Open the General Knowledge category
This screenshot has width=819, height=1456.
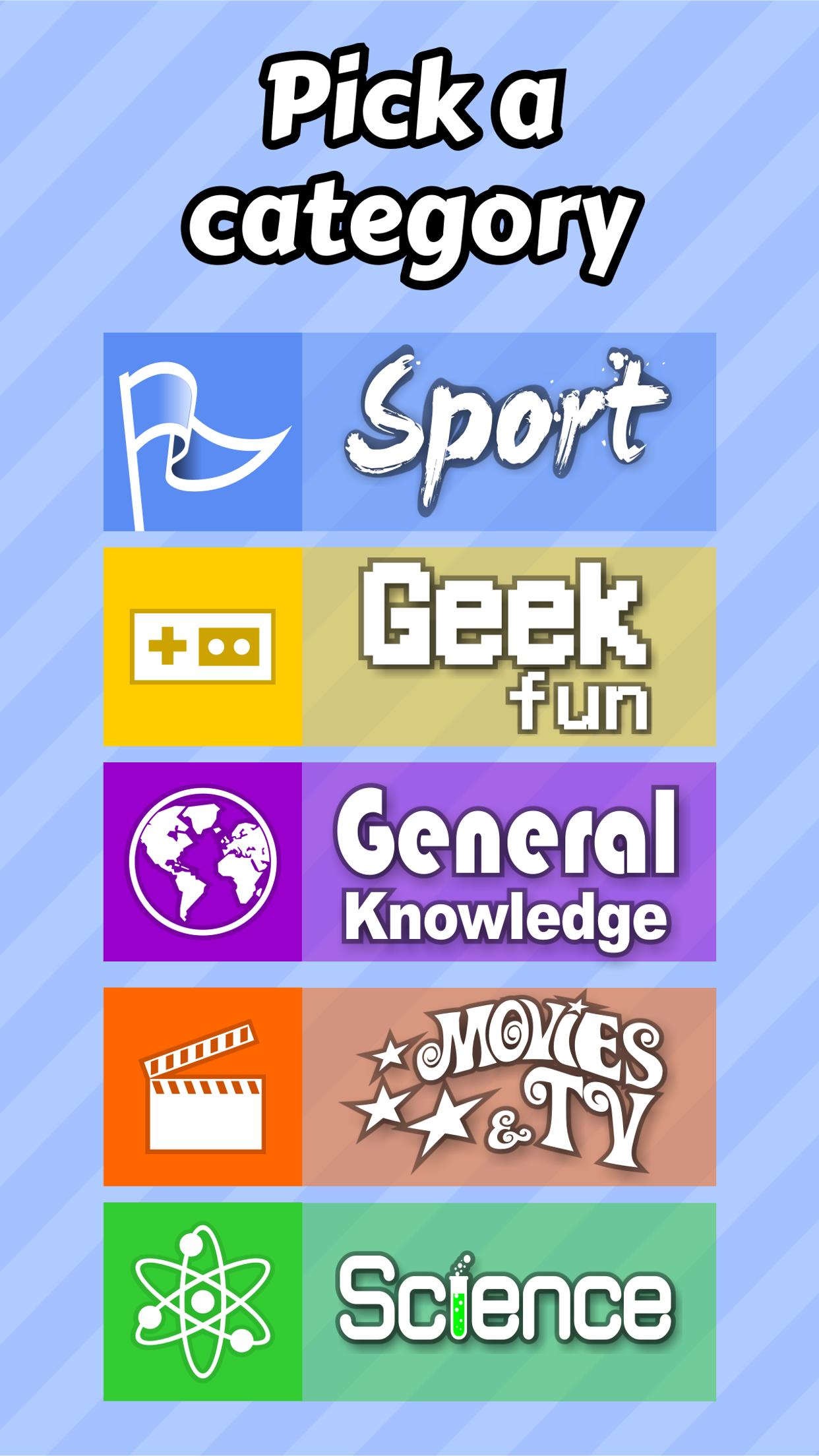[x=409, y=861]
